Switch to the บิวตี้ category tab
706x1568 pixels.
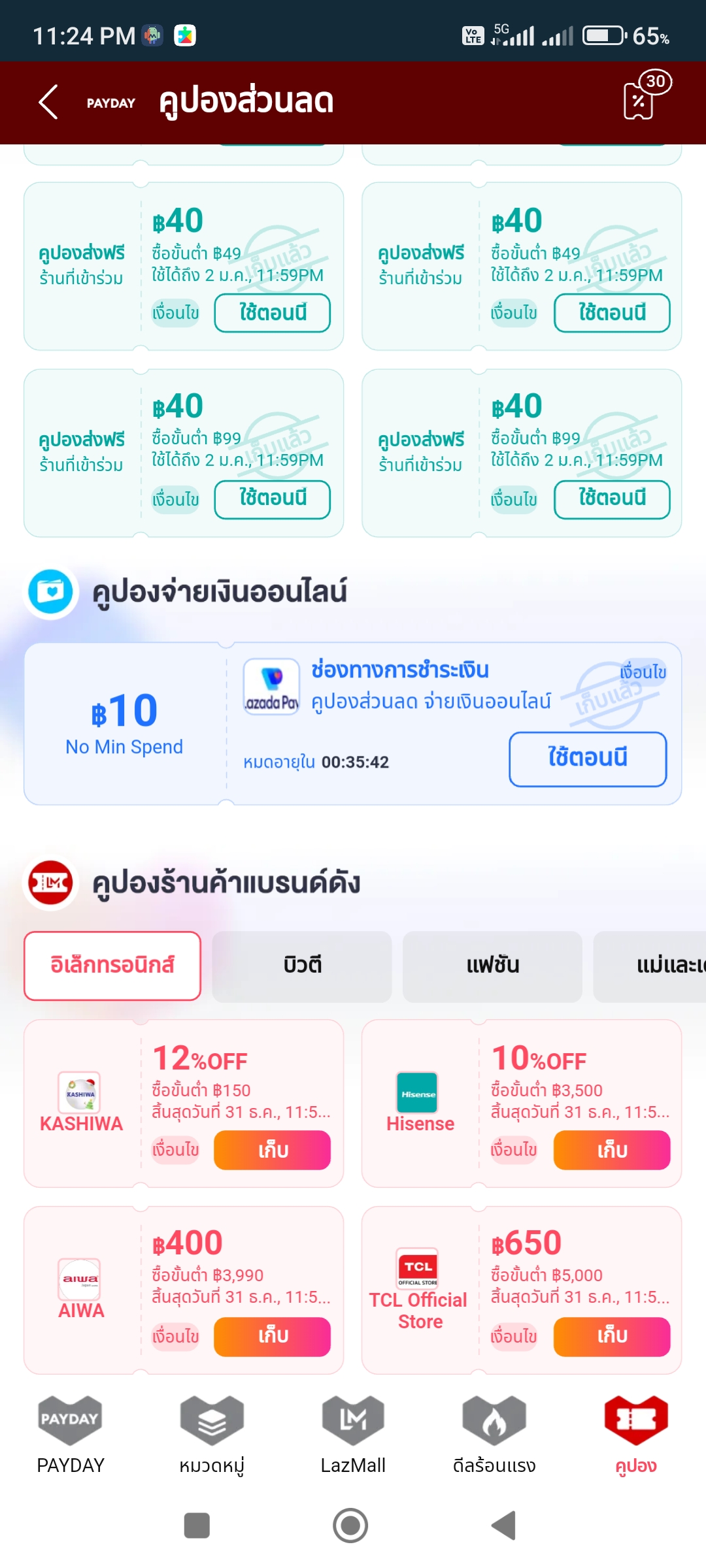coord(302,966)
